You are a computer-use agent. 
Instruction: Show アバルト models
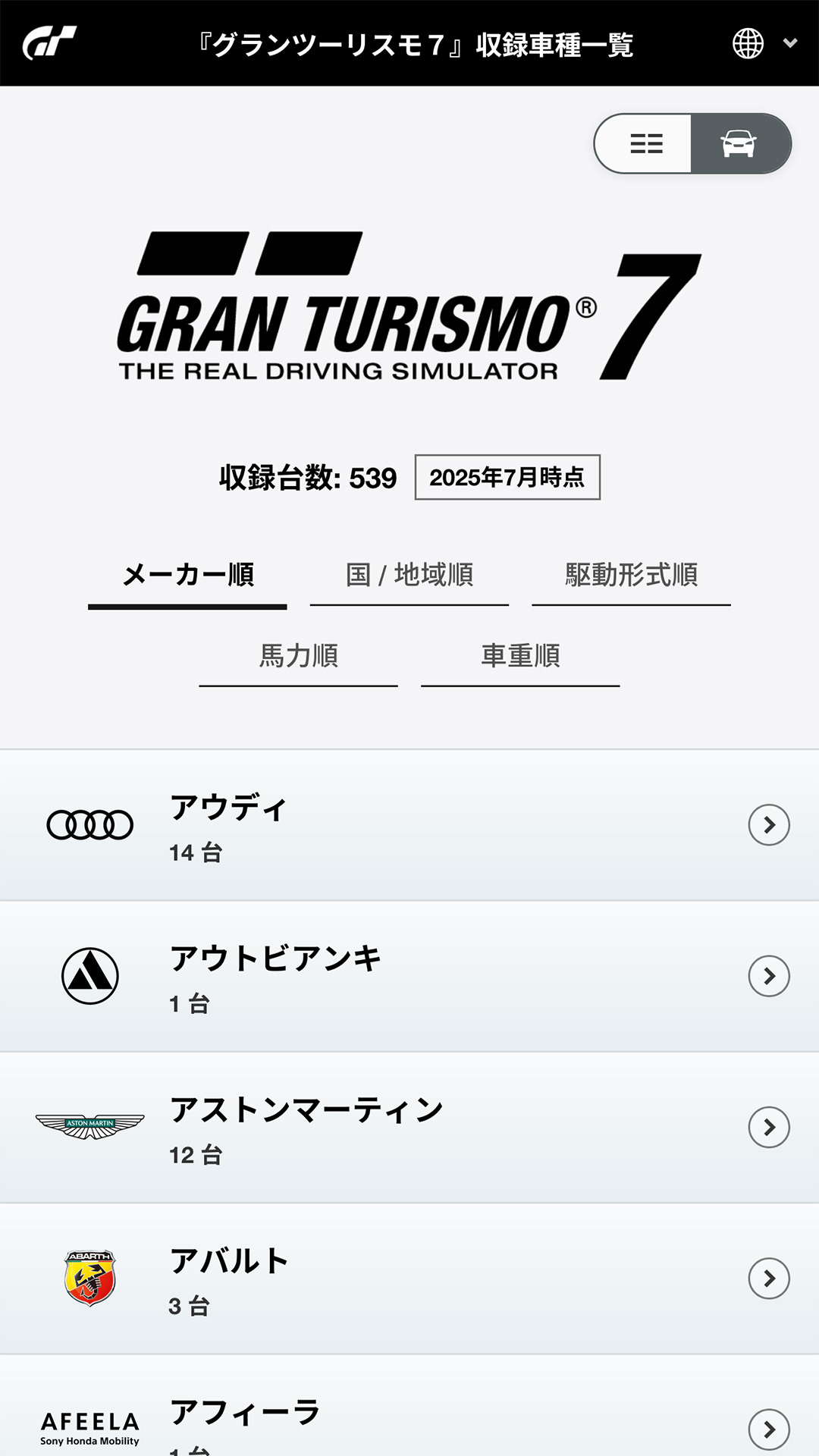pyautogui.click(x=409, y=1279)
